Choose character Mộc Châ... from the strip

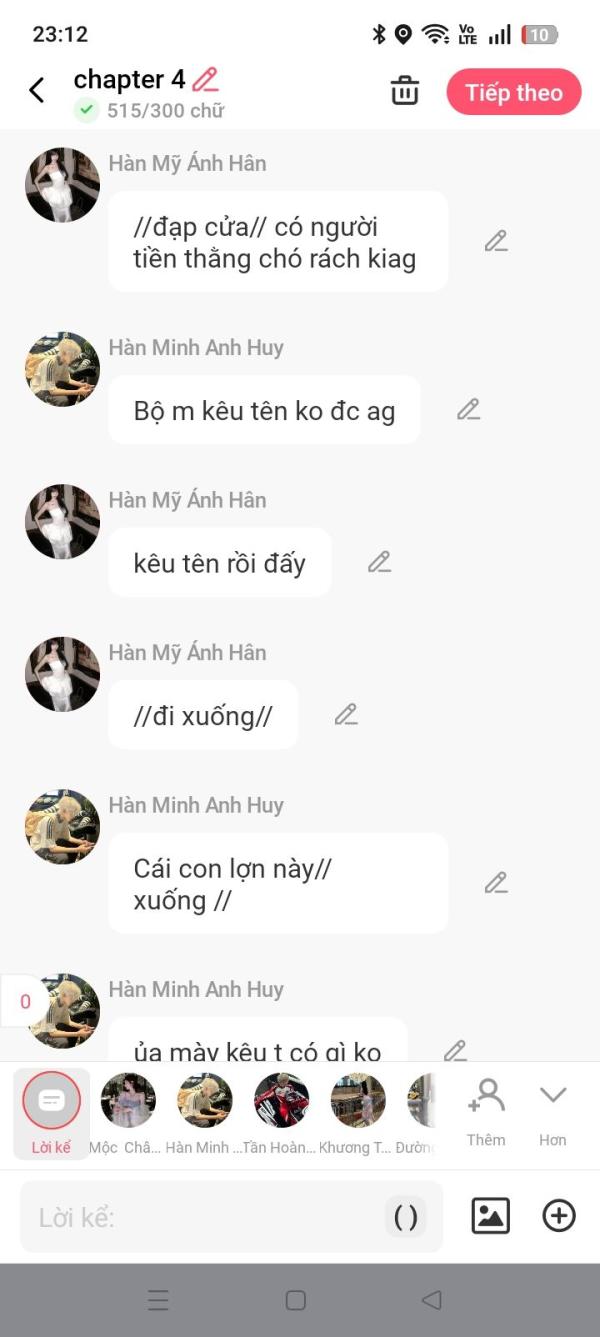(x=128, y=1113)
